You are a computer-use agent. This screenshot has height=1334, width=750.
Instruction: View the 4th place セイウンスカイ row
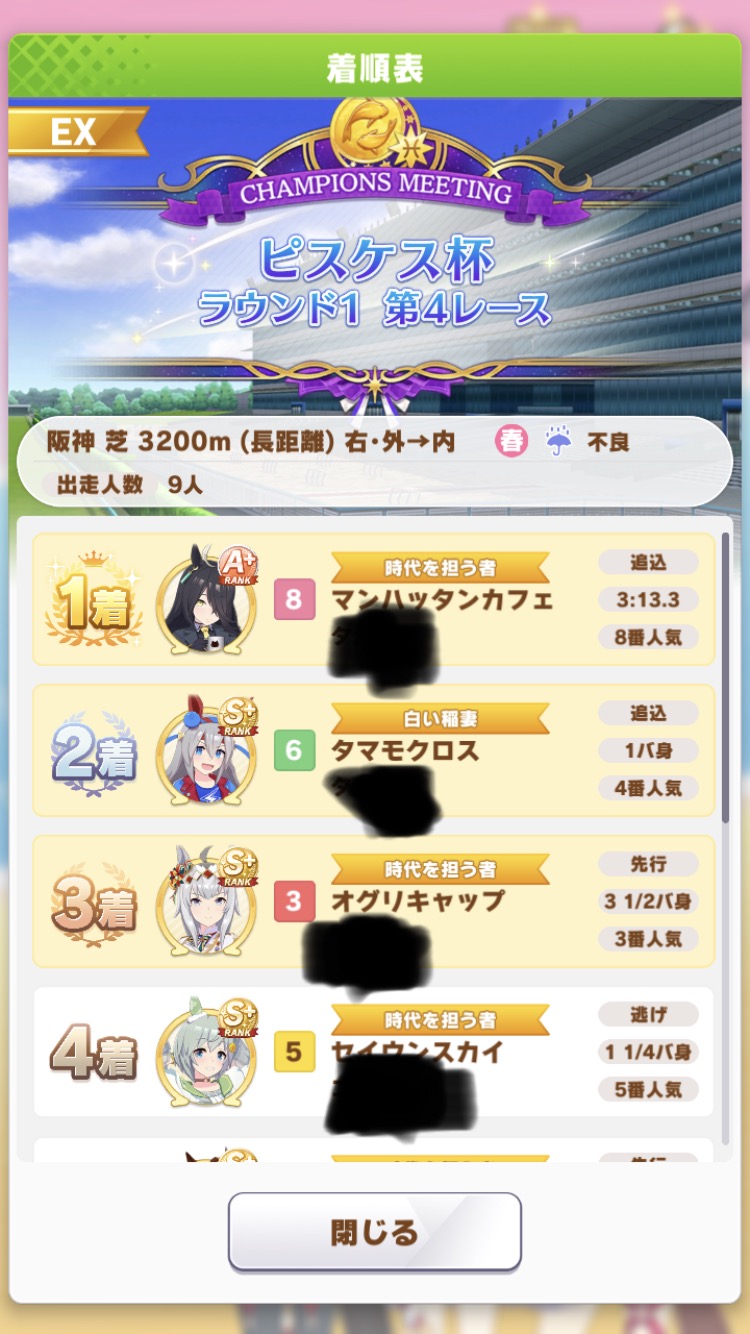(x=374, y=1052)
